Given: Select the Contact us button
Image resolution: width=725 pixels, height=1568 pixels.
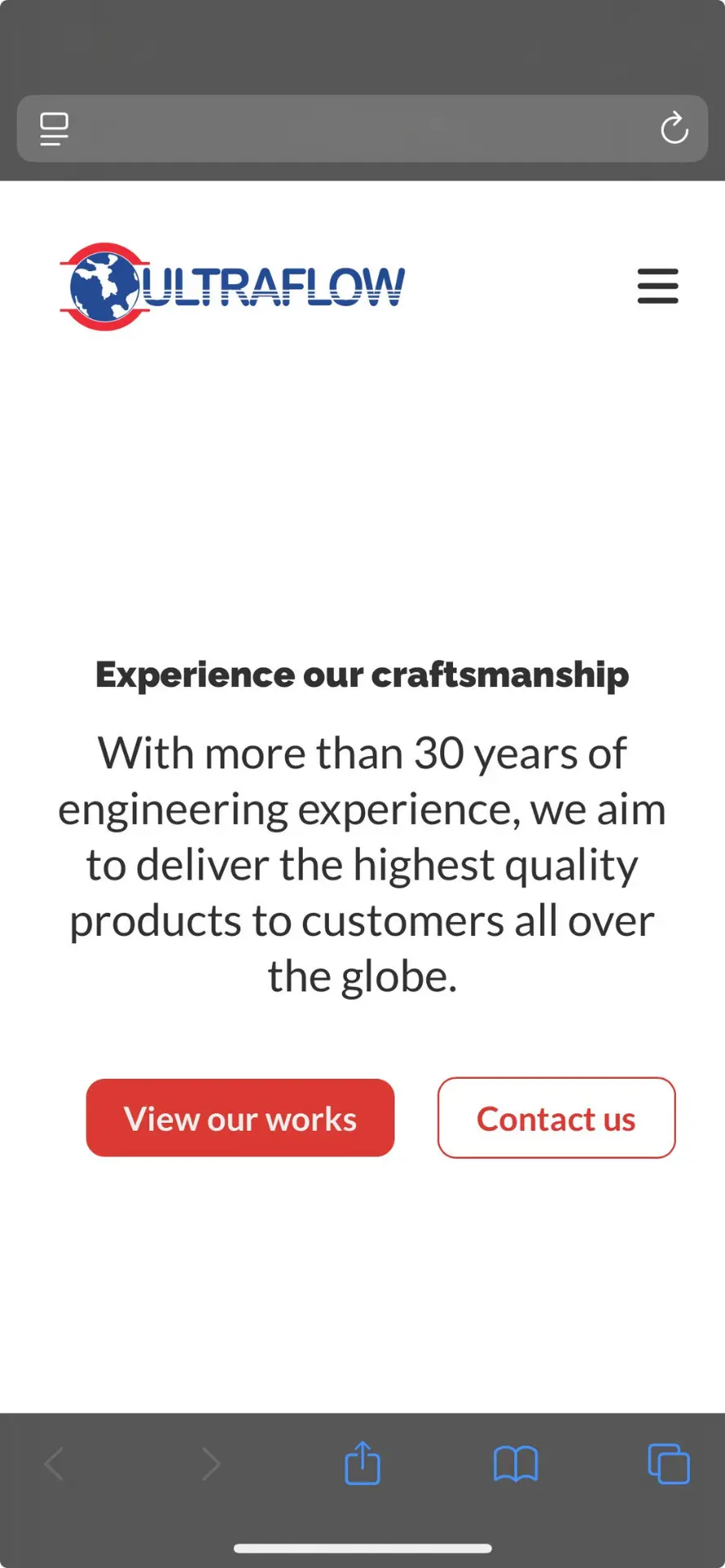Looking at the screenshot, I should [x=556, y=1118].
